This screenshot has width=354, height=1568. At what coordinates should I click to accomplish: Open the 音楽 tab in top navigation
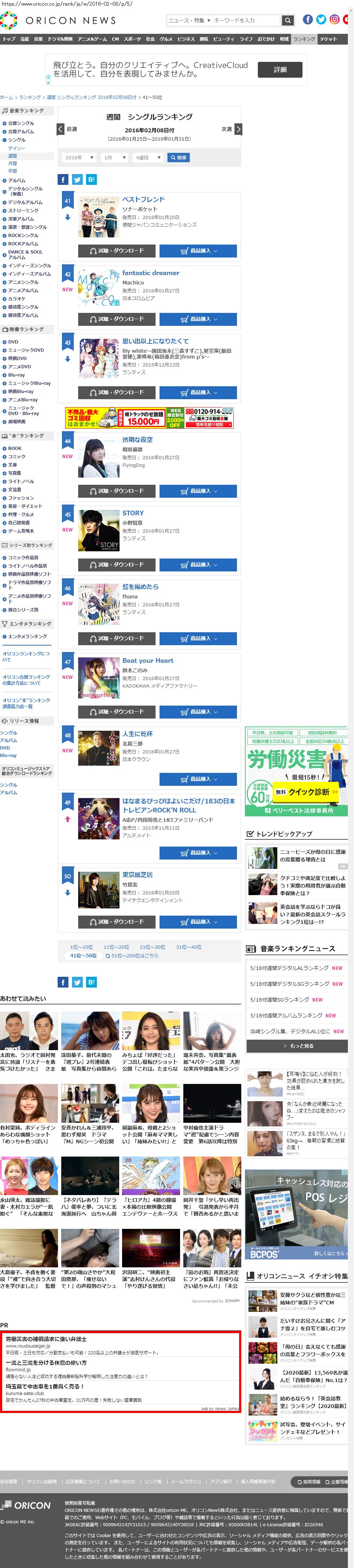(39, 39)
